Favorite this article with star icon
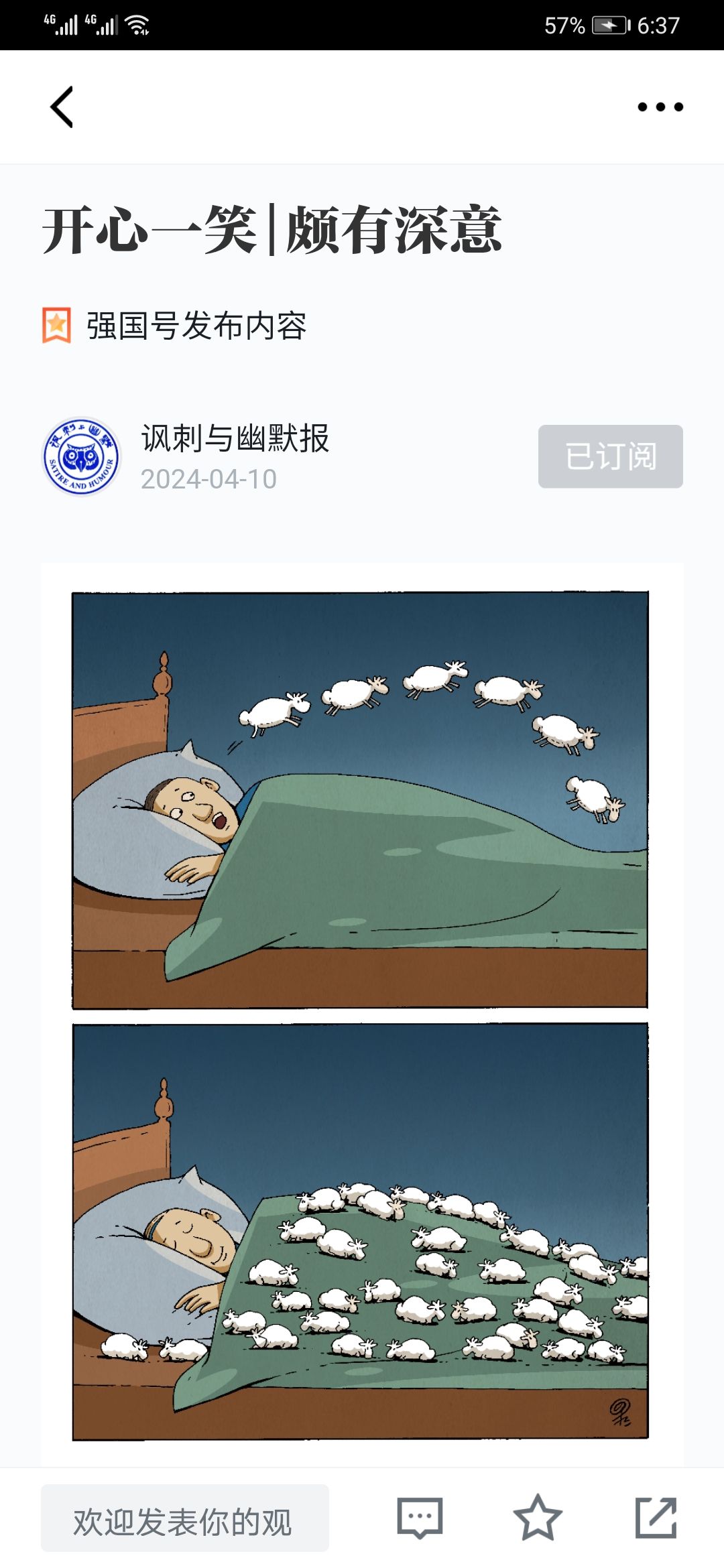 point(537,1518)
